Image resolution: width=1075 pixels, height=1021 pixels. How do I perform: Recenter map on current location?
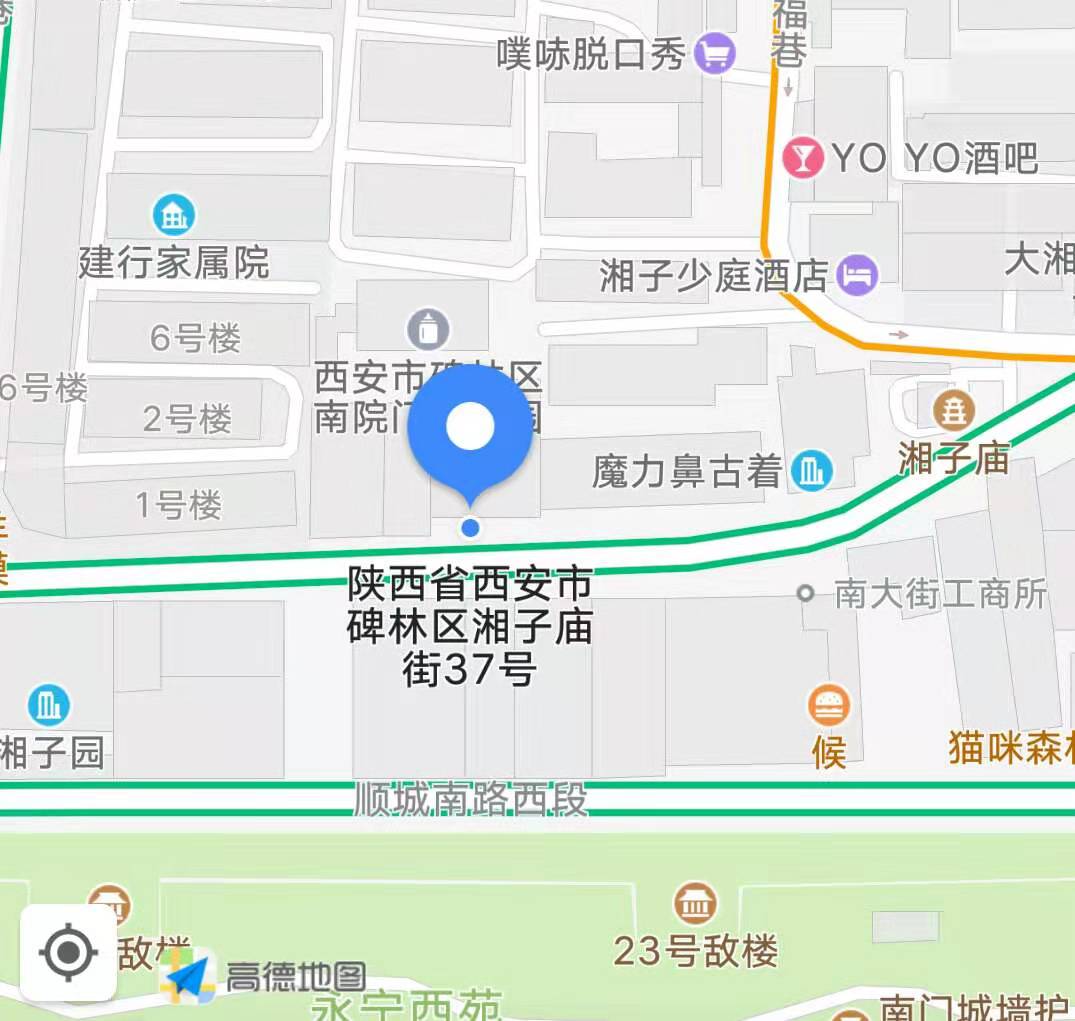tap(68, 952)
